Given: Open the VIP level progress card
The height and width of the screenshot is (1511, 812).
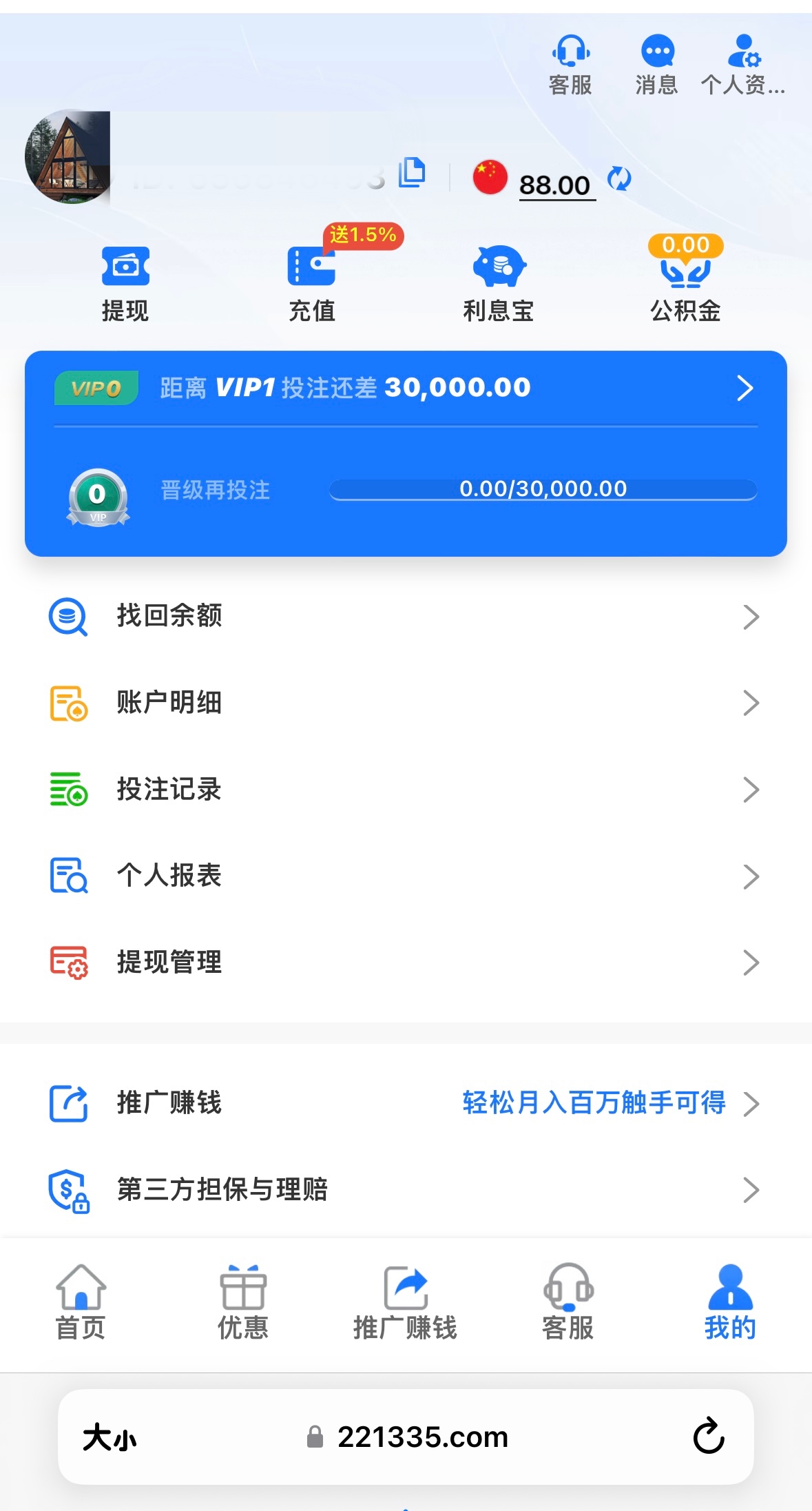Looking at the screenshot, I should pyautogui.click(x=406, y=453).
